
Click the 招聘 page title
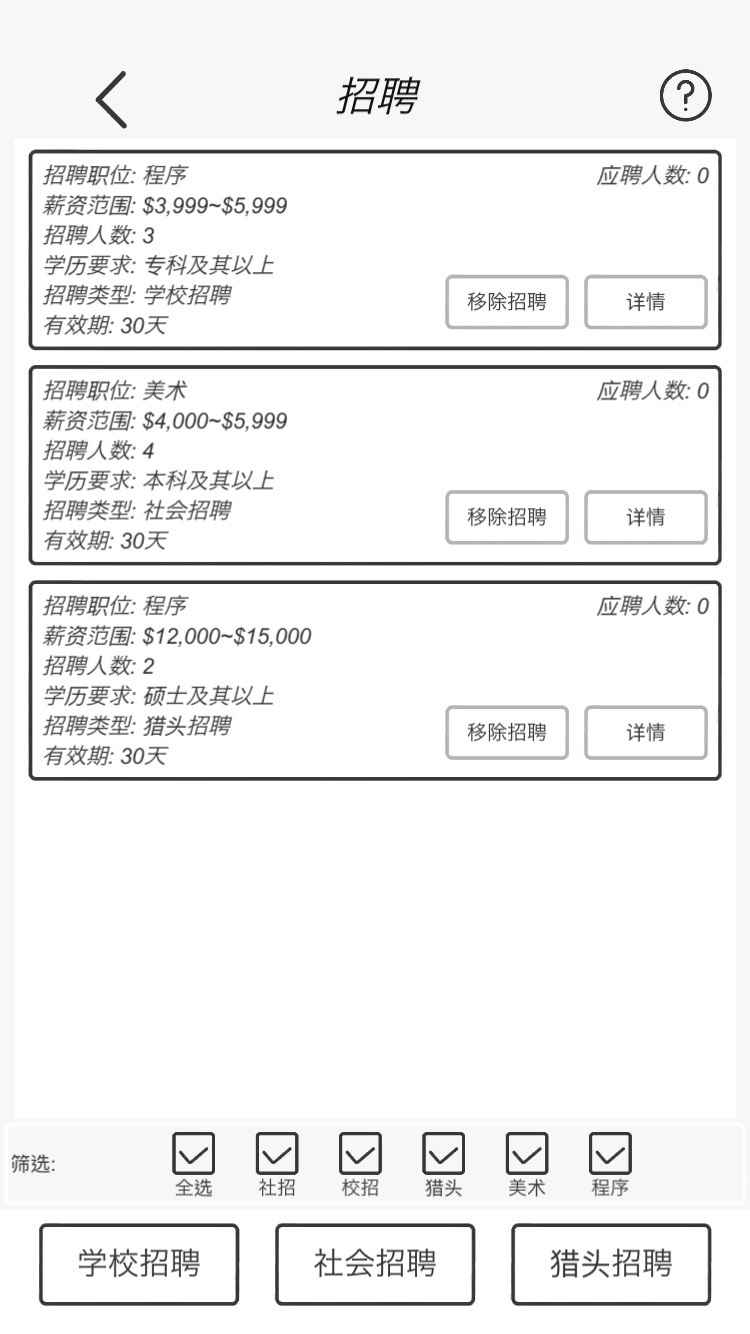374,93
